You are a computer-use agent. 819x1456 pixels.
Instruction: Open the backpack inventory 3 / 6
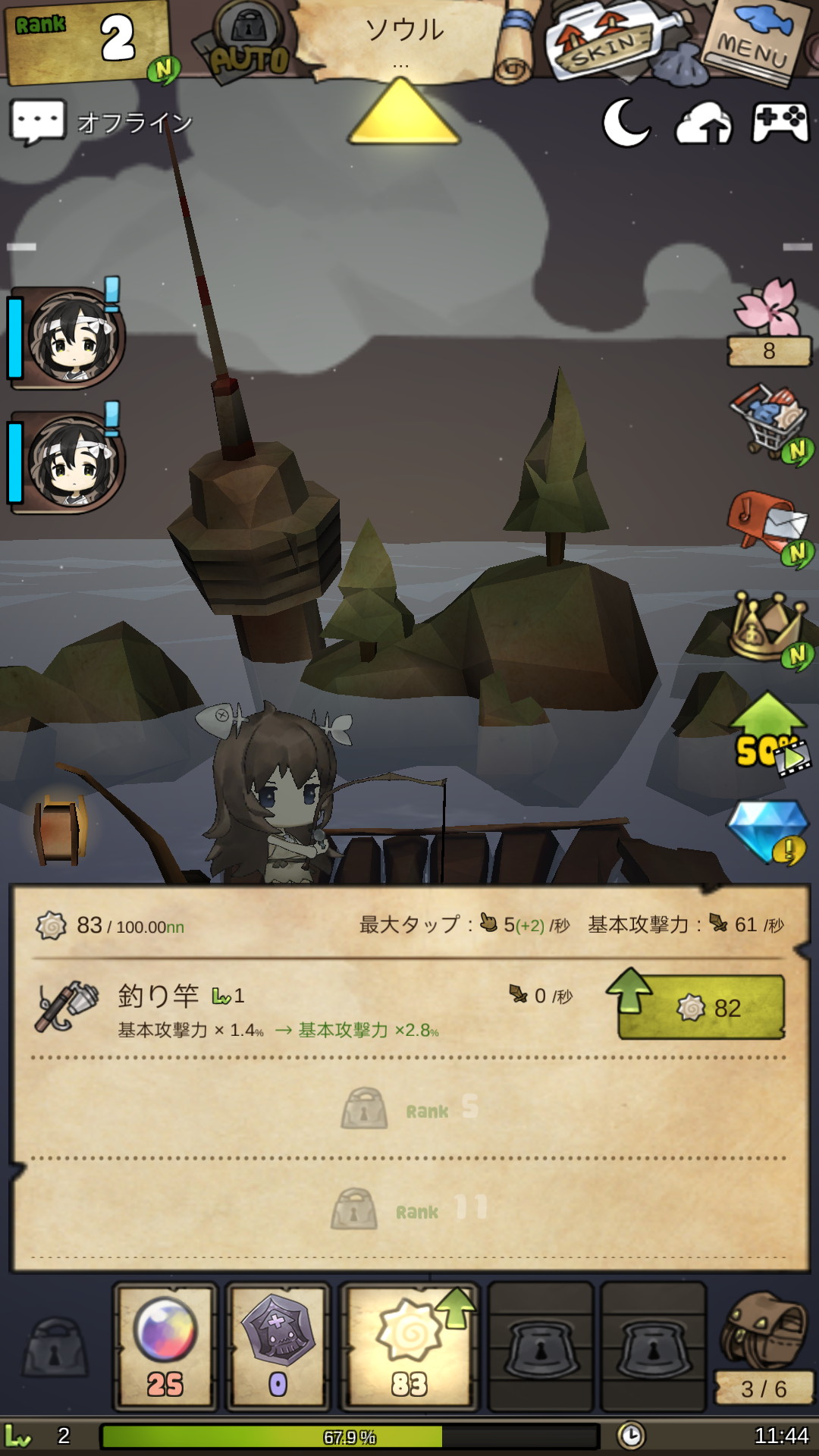point(764,1346)
